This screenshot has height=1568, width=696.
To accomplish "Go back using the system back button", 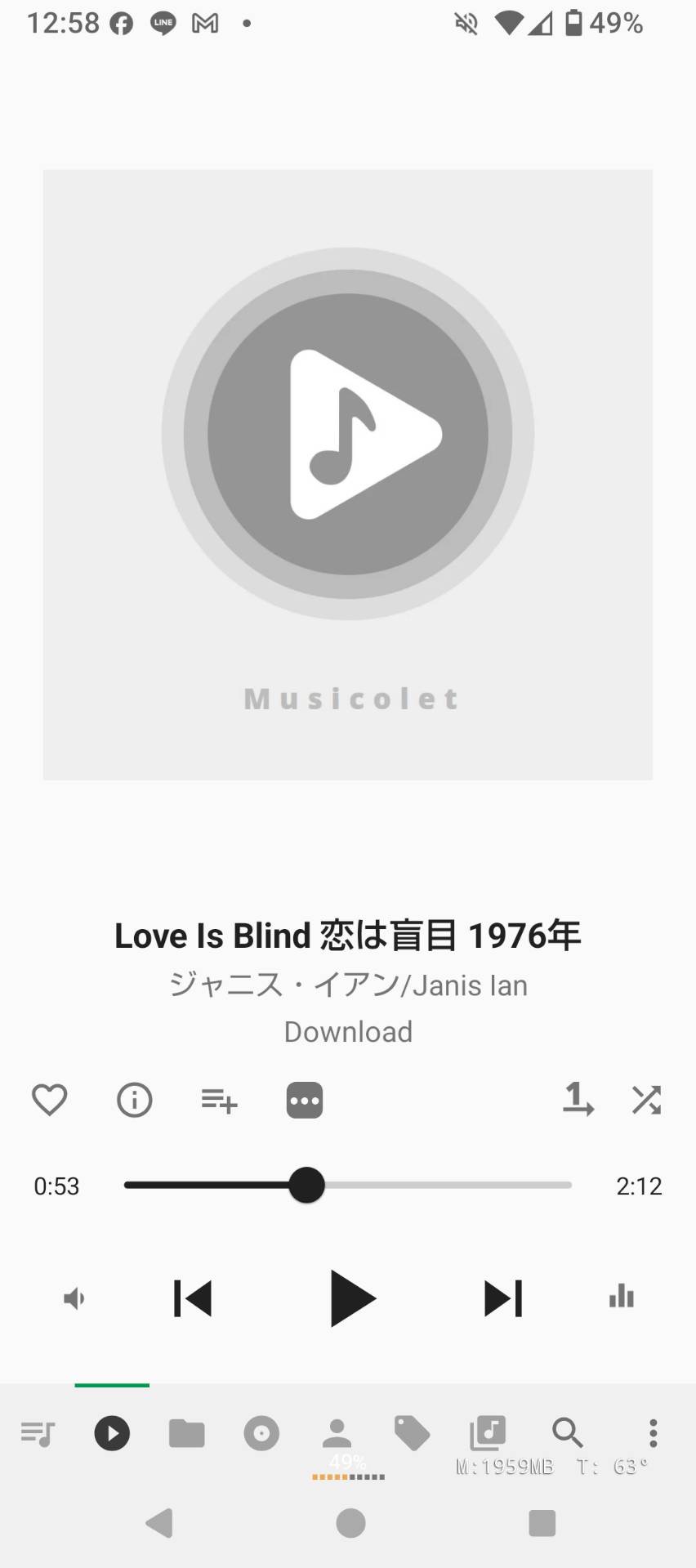I will [x=159, y=1523].
